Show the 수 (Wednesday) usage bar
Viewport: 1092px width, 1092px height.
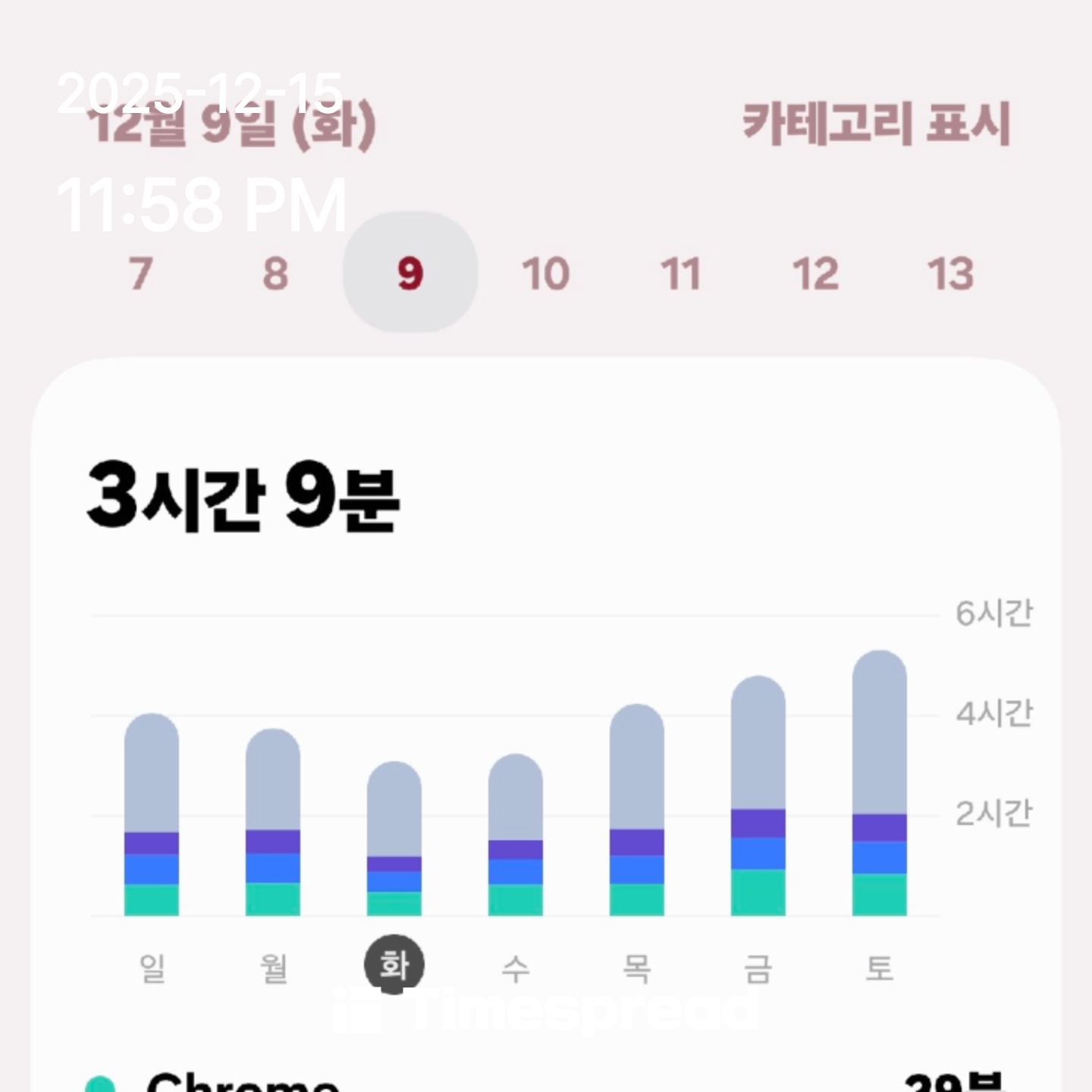tap(516, 834)
